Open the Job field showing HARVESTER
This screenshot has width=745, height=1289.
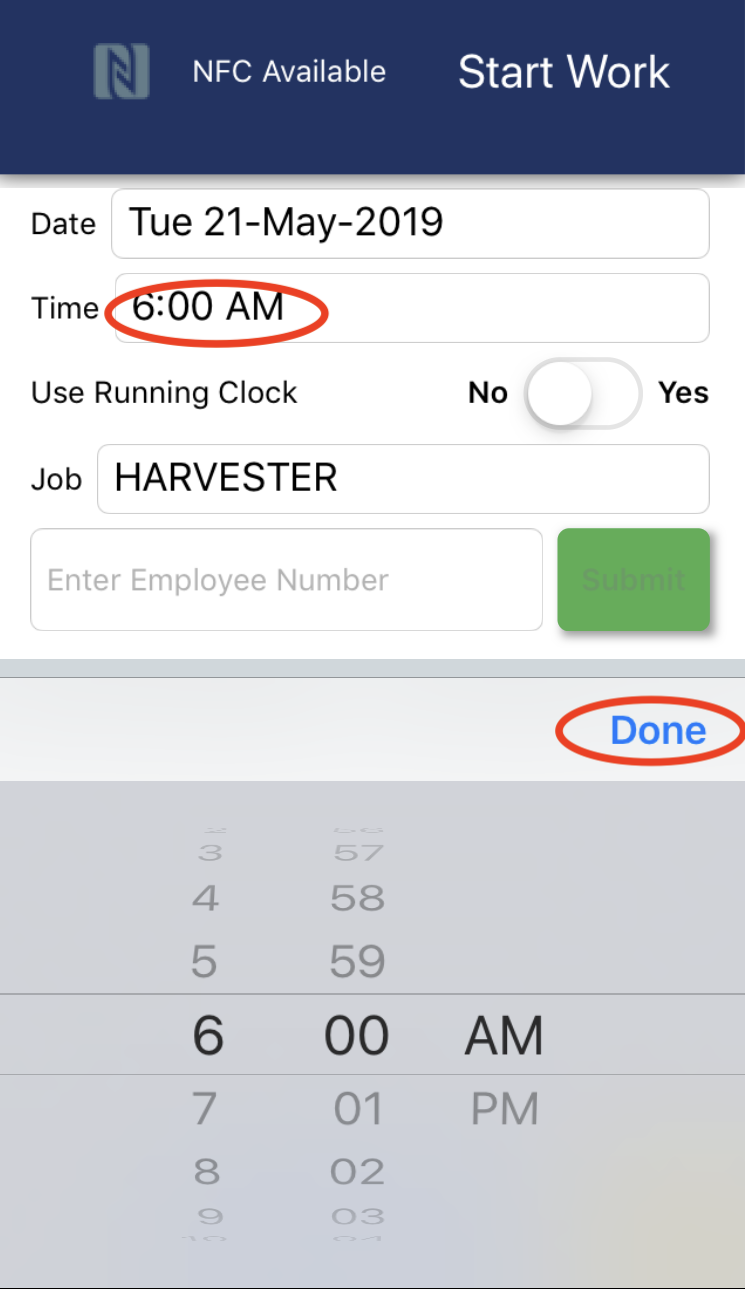(402, 479)
